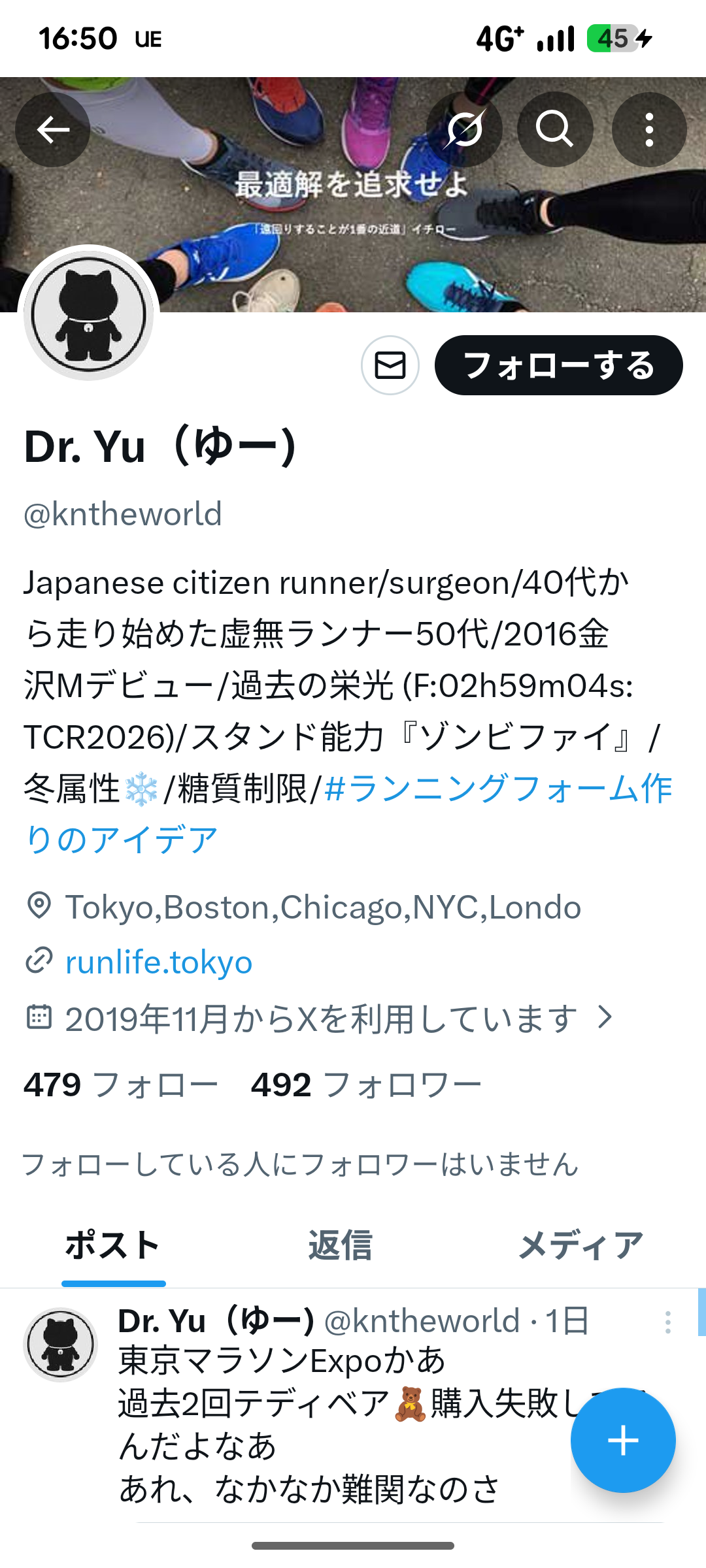Switch to the メディア tab
Image resolution: width=706 pixels, height=1568 pixels.
click(x=580, y=1245)
